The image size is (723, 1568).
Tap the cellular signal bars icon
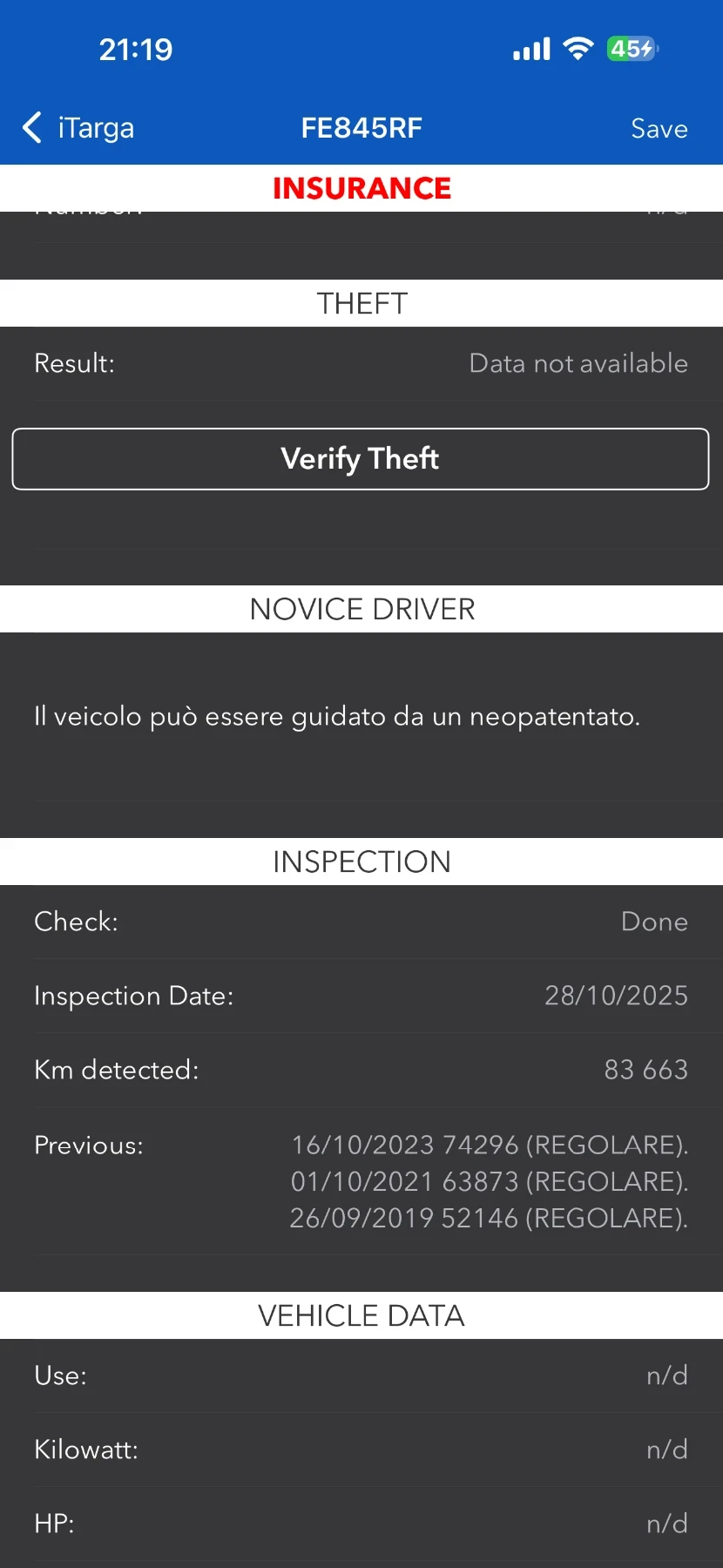(x=531, y=49)
